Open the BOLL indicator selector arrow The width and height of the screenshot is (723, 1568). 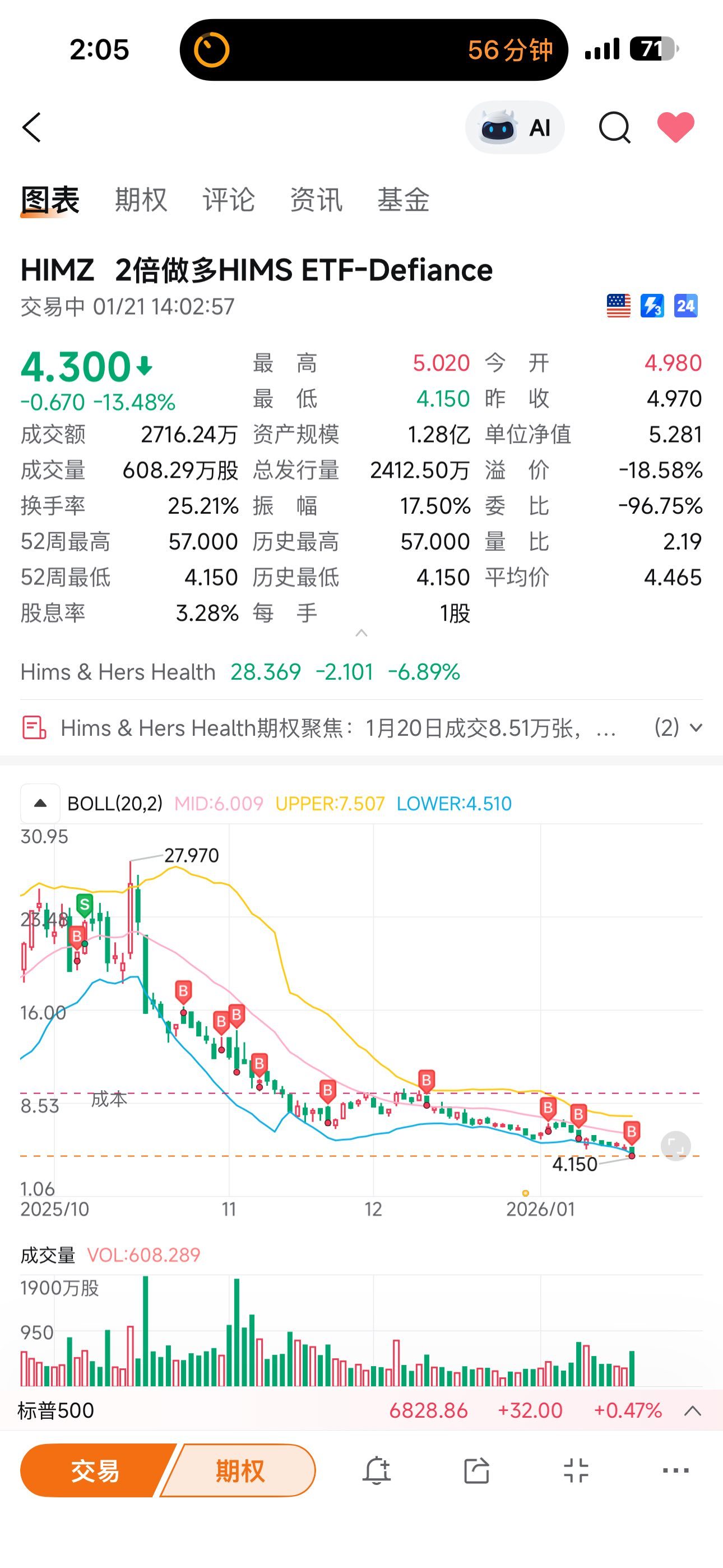[x=40, y=804]
